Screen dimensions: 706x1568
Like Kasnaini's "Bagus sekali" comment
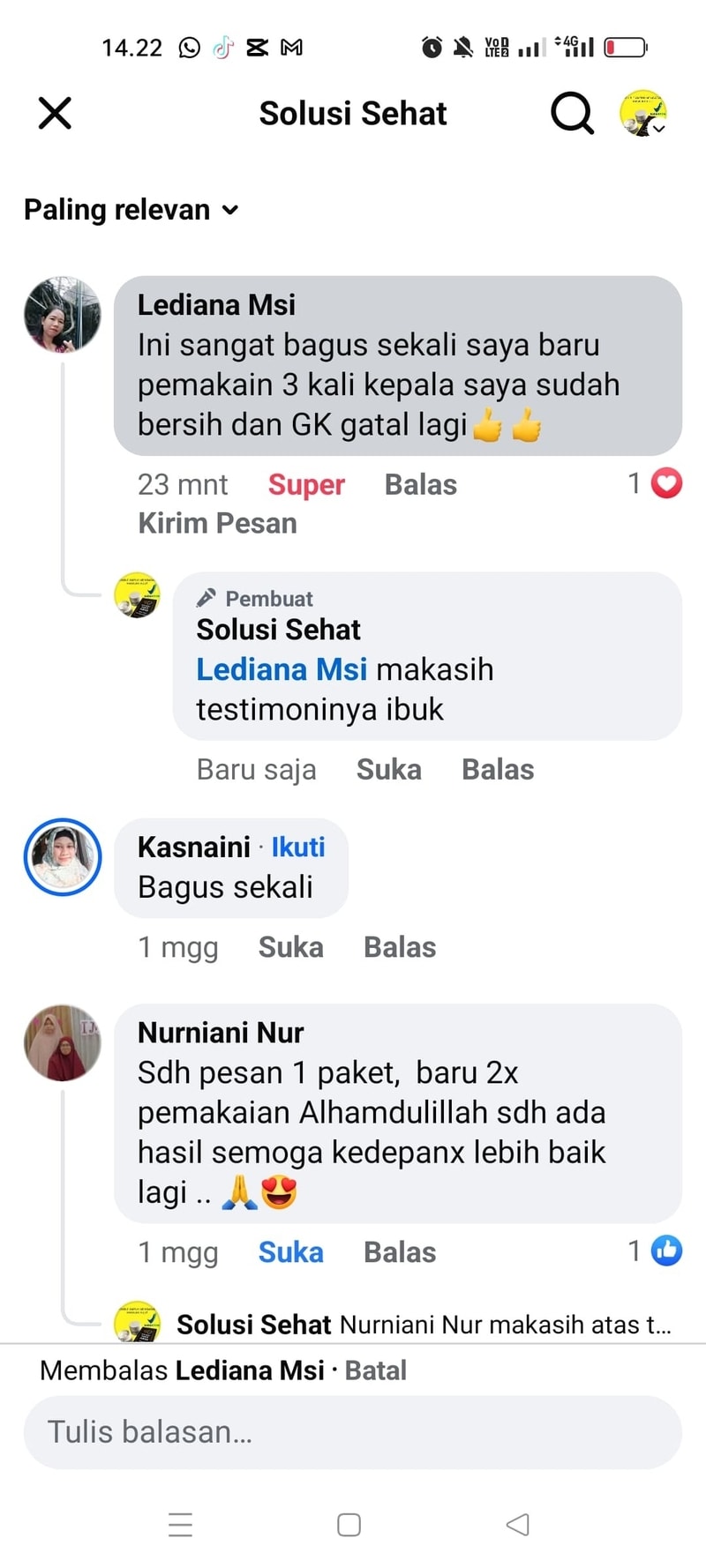point(290,947)
